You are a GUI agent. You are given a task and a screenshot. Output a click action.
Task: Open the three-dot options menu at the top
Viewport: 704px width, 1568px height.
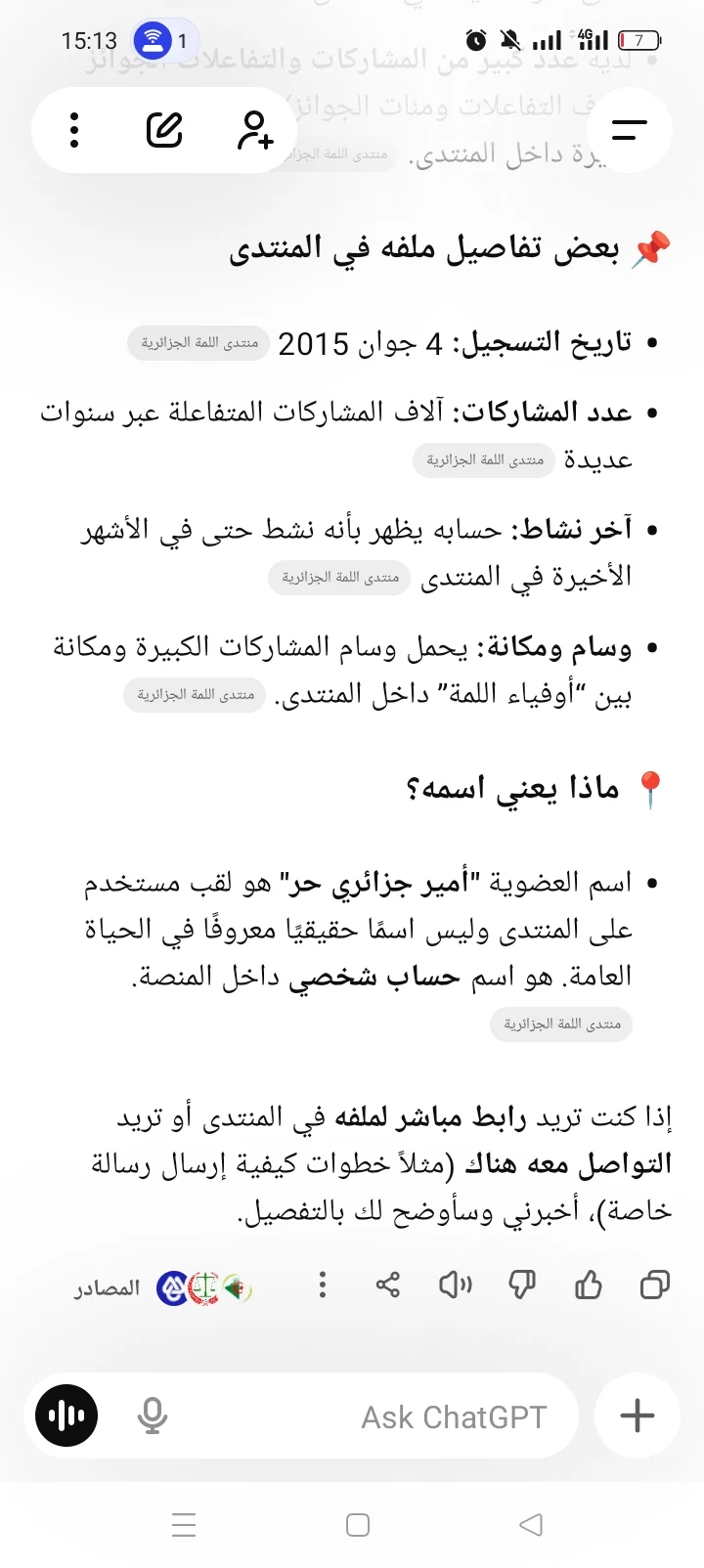click(x=73, y=128)
